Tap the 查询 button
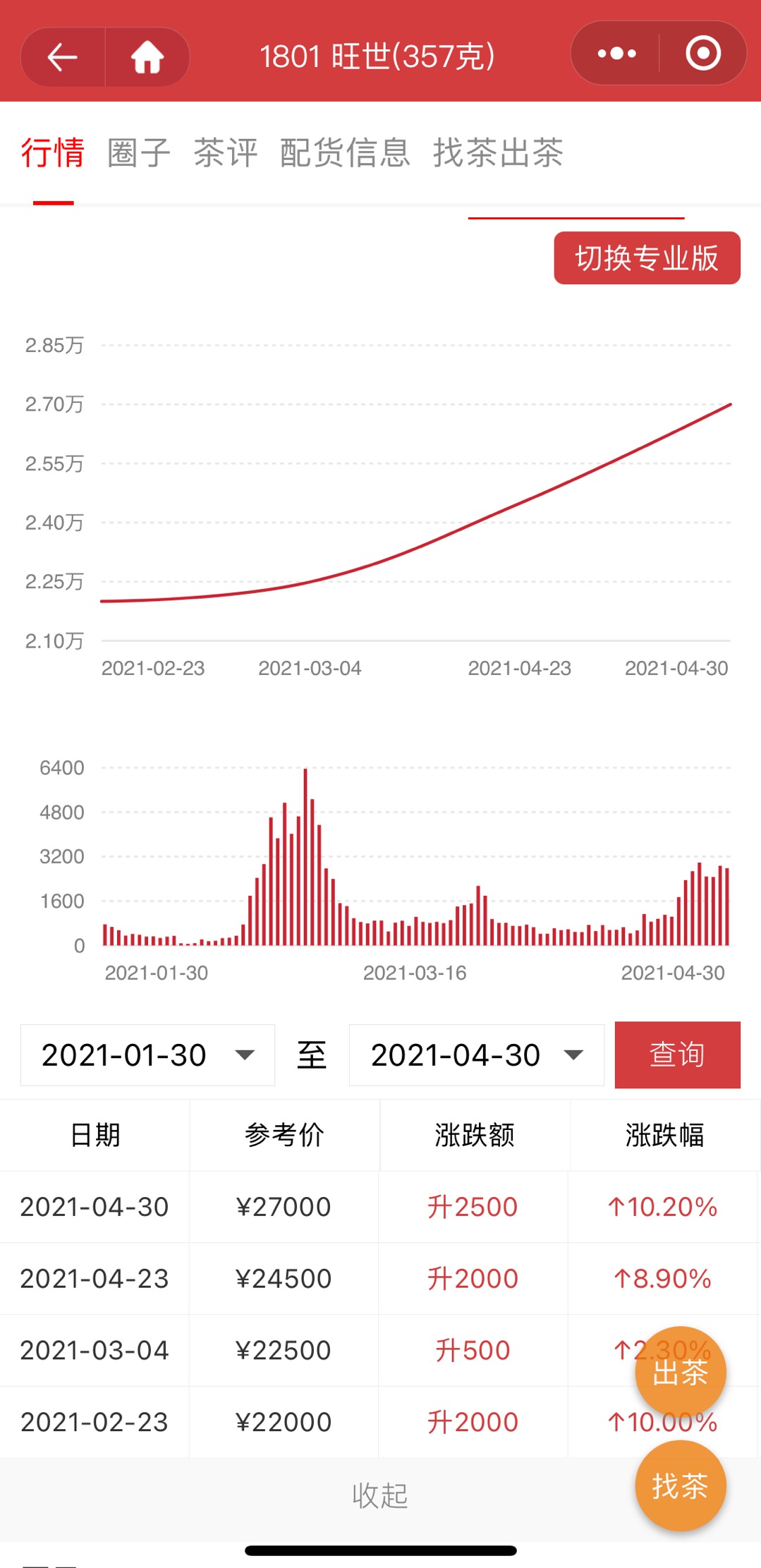The width and height of the screenshot is (761, 1568). click(x=678, y=1055)
